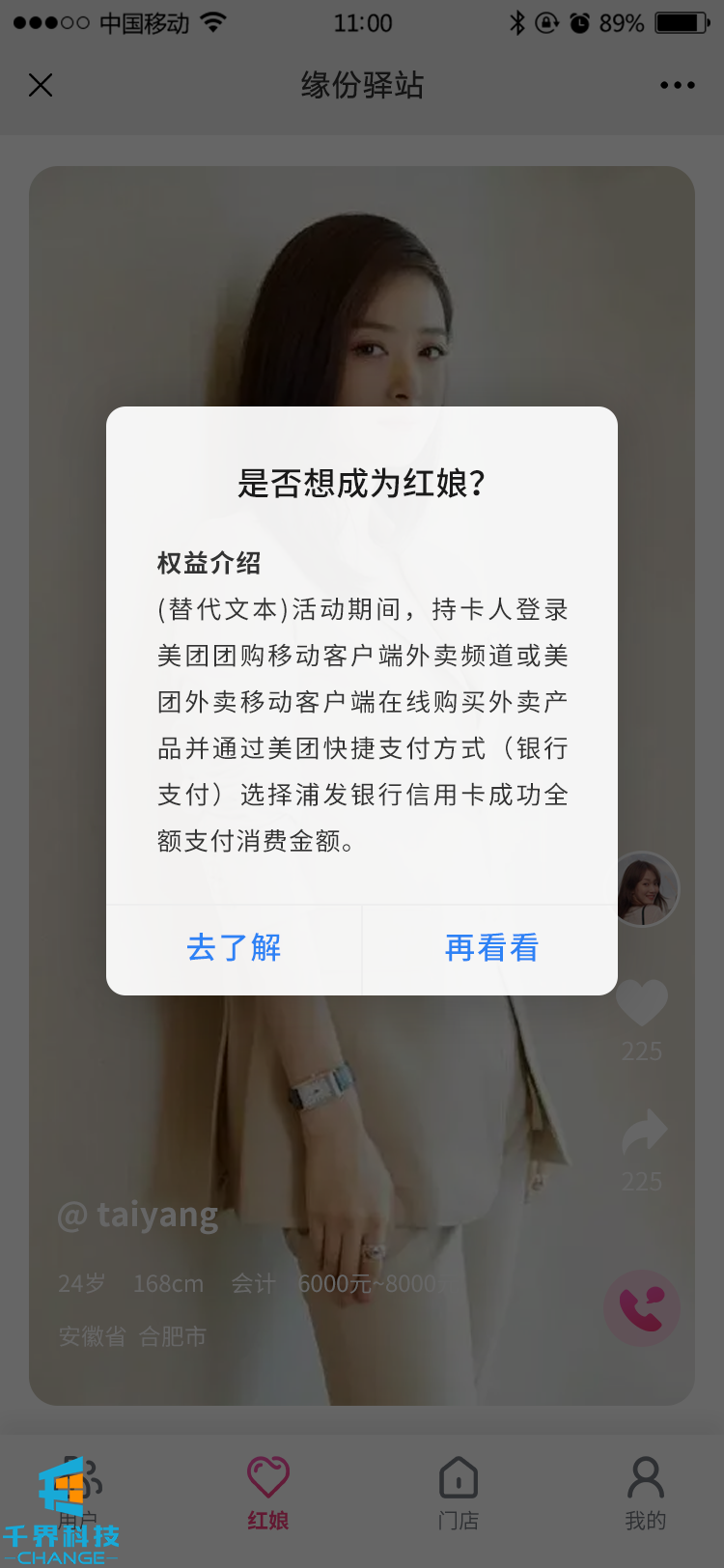Select the 用户 tab
This screenshot has height=1568, width=724.
[x=79, y=1493]
